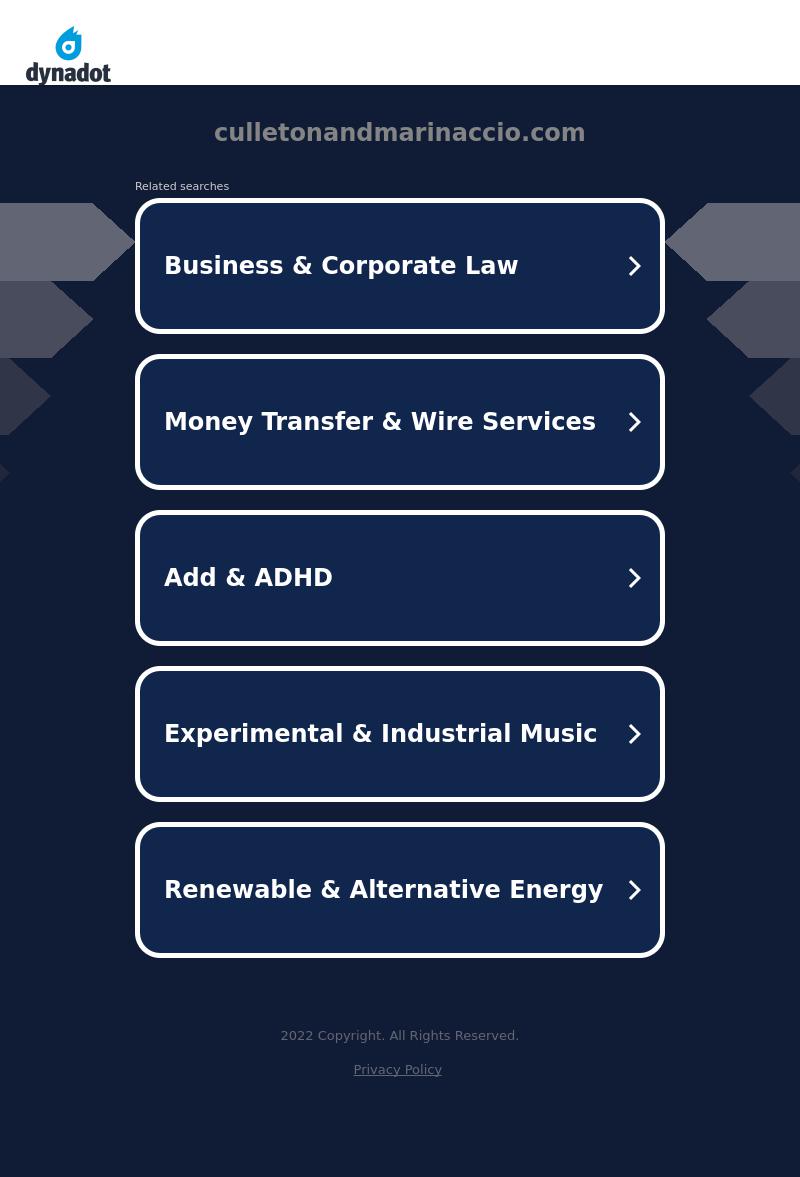Image resolution: width=800 pixels, height=1177 pixels.
Task: Click the 2022 Copyright footer text
Action: click(399, 1035)
